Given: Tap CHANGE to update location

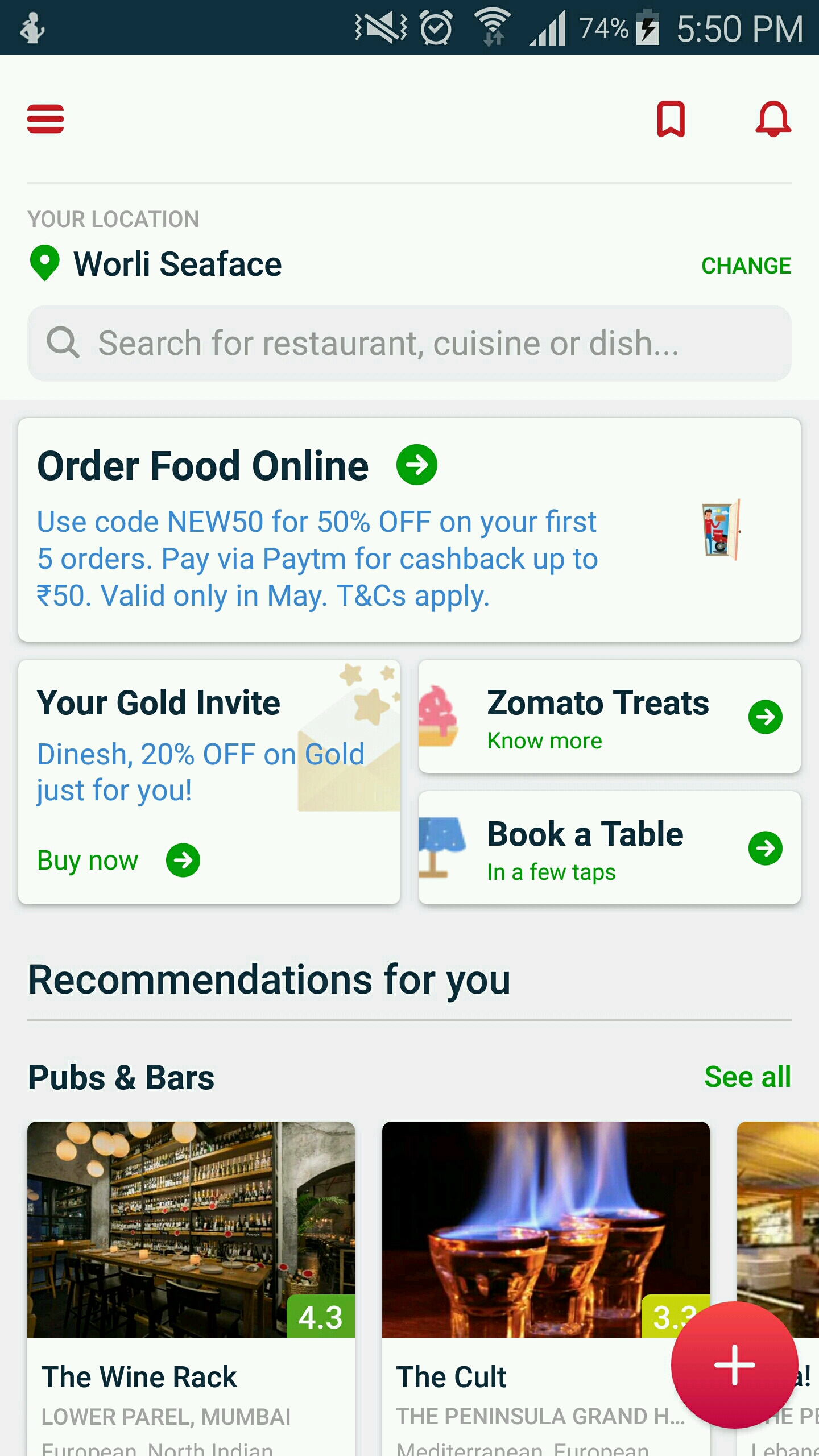Looking at the screenshot, I should click(746, 266).
